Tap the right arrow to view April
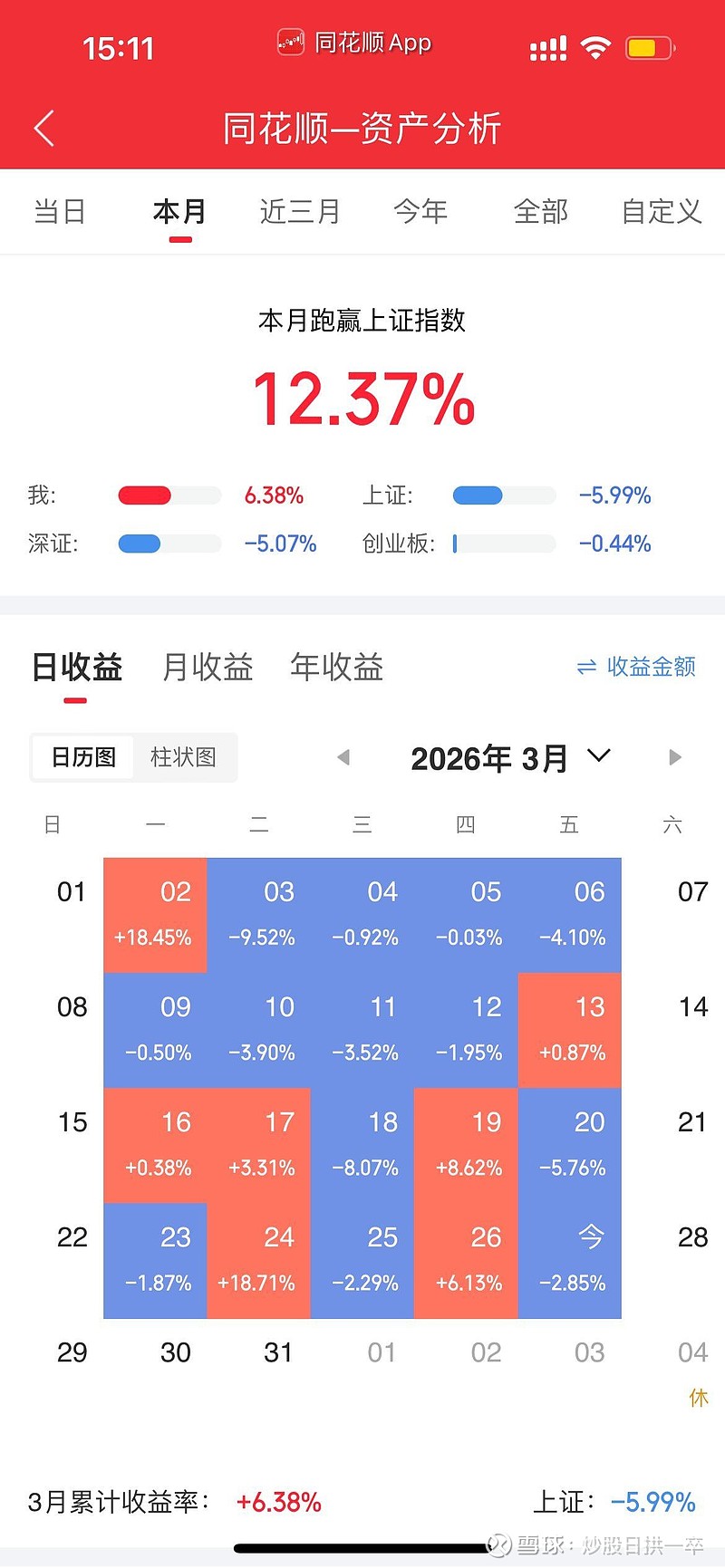 coord(674,757)
